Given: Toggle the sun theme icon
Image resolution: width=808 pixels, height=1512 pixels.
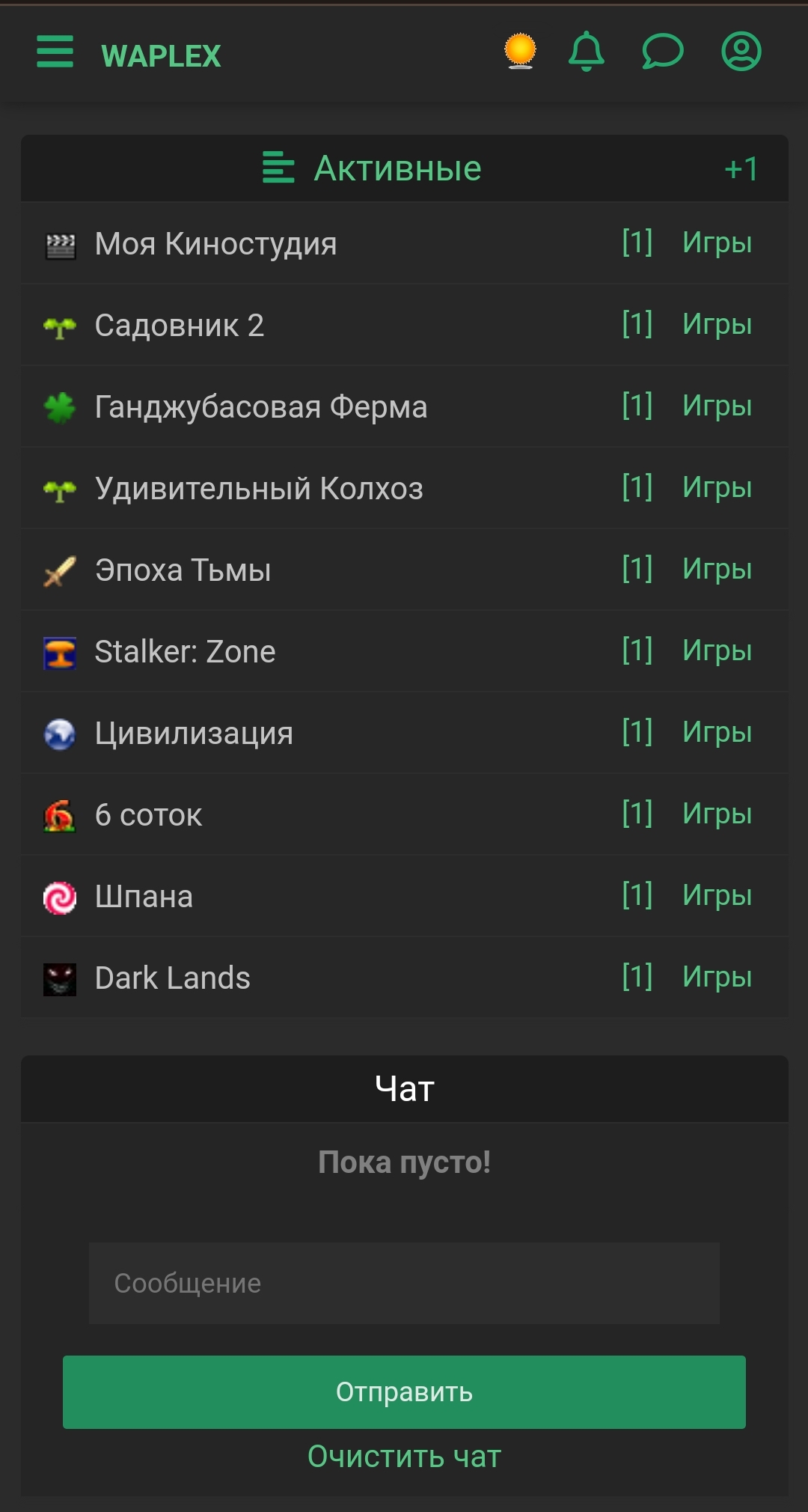Looking at the screenshot, I should (x=520, y=52).
